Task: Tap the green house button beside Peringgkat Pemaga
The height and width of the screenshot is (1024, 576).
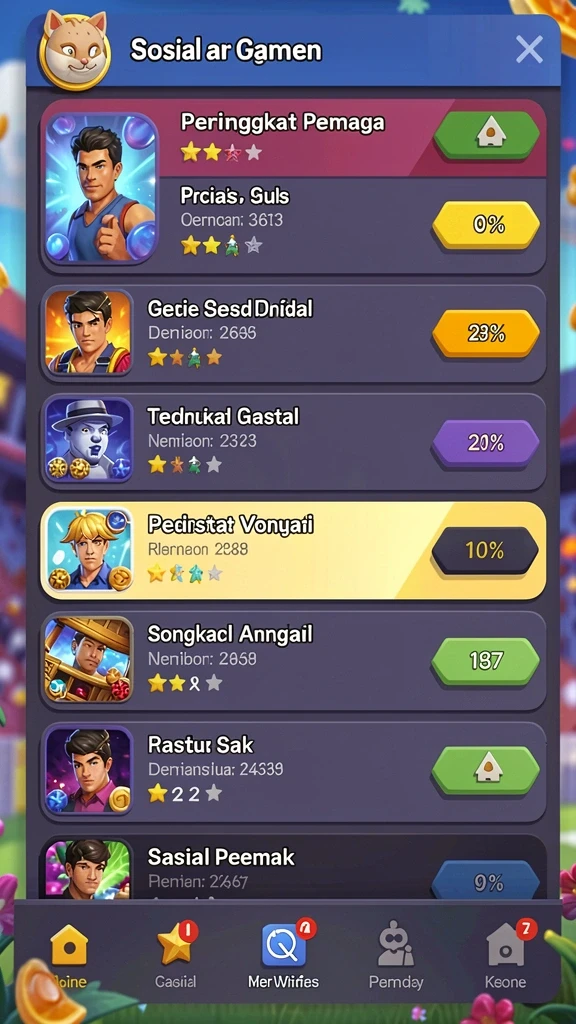Action: (x=487, y=135)
